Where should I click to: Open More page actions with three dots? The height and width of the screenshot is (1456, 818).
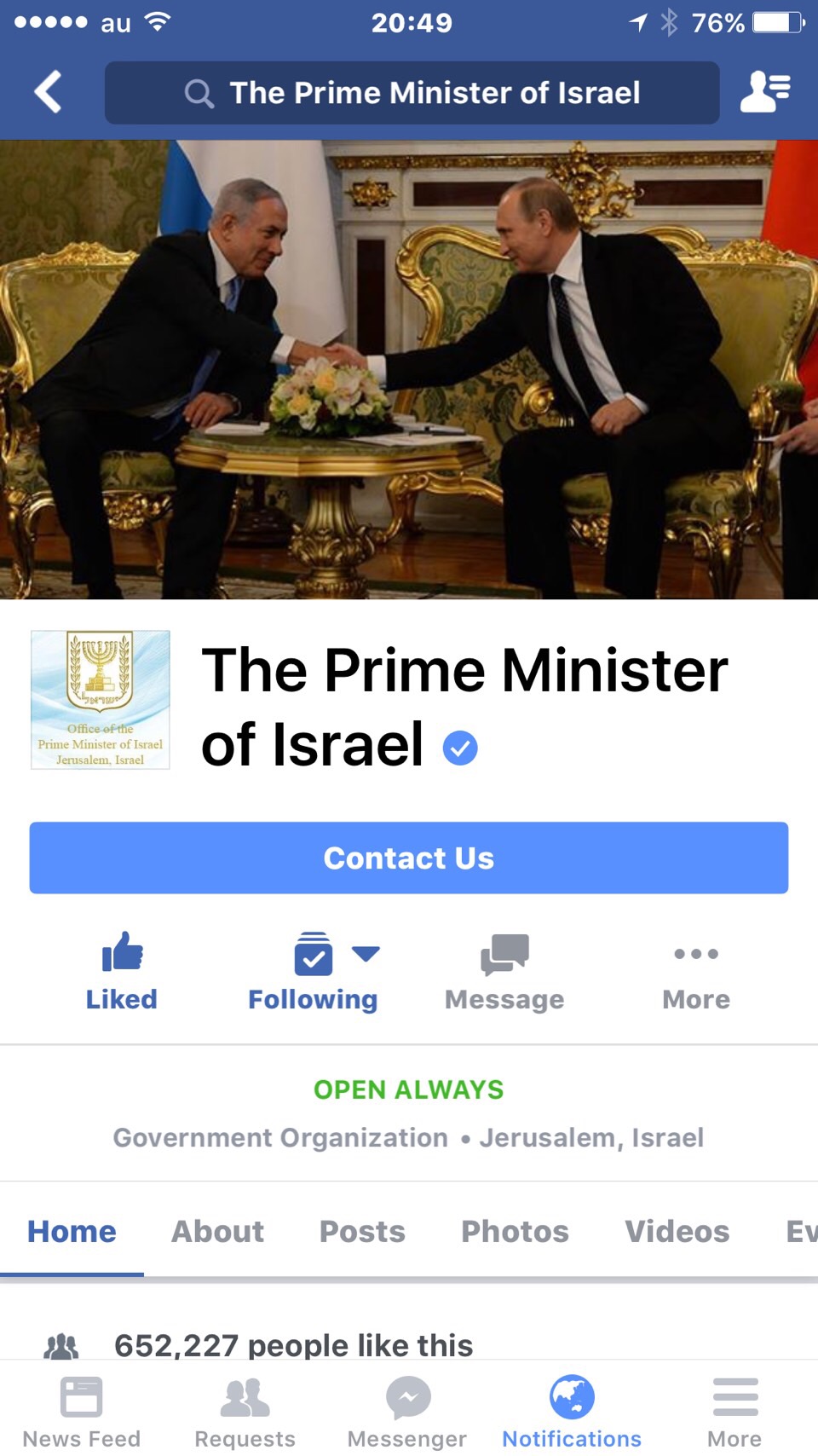point(696,972)
